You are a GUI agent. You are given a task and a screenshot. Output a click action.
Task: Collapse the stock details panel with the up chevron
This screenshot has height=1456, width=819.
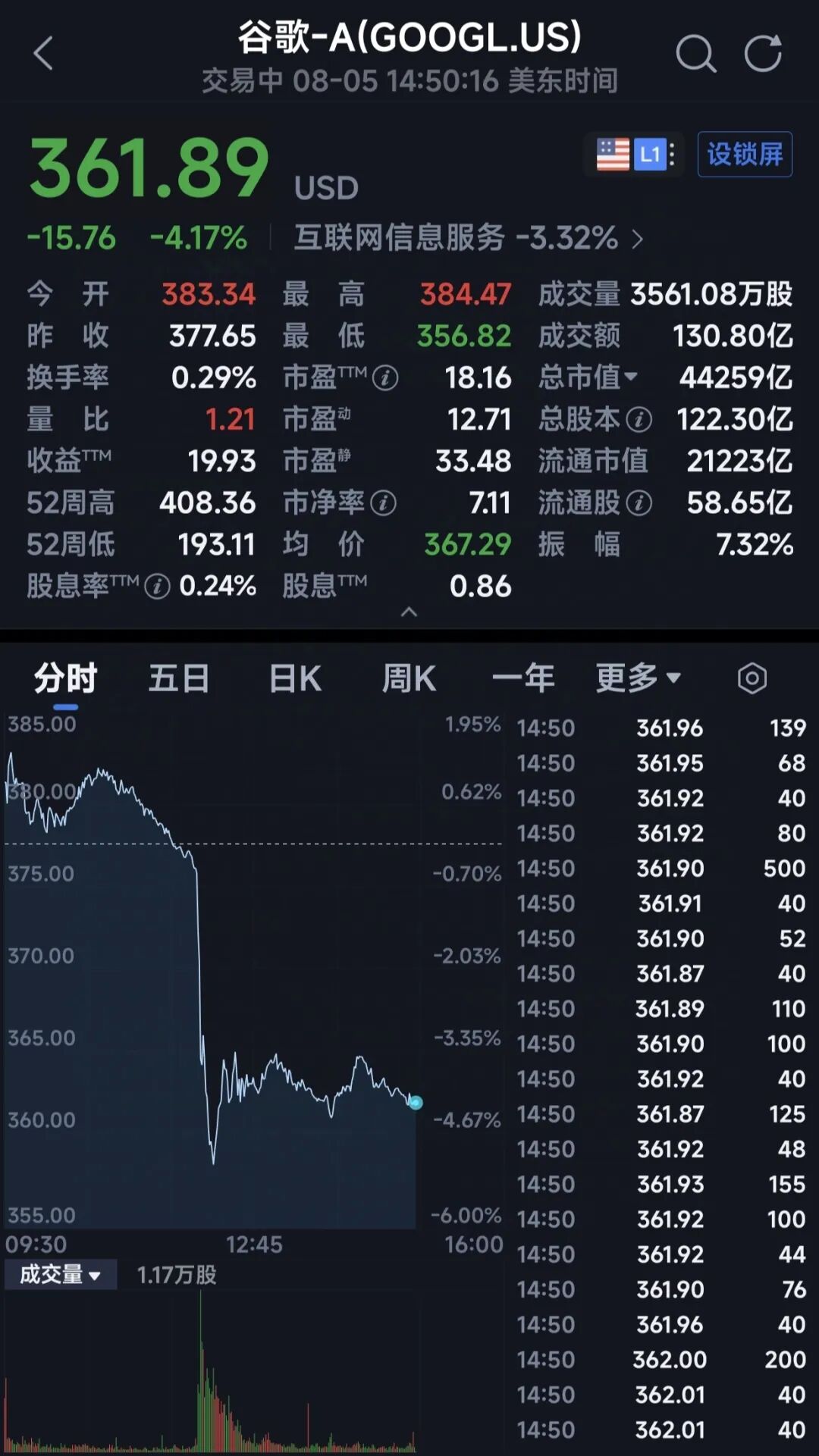409,612
